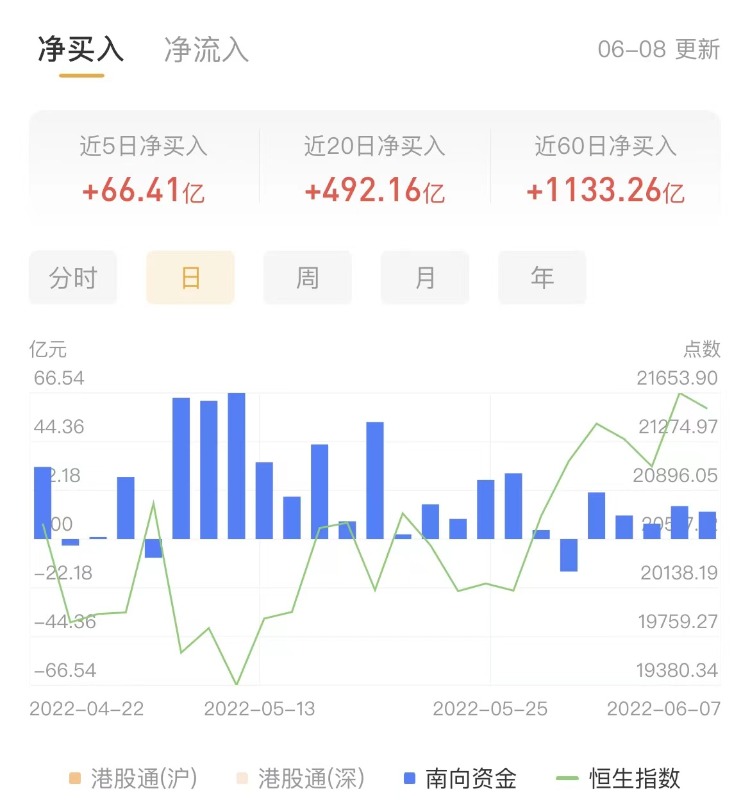The height and width of the screenshot is (807, 750).
Task: Select the 日 daily period
Action: (x=190, y=277)
